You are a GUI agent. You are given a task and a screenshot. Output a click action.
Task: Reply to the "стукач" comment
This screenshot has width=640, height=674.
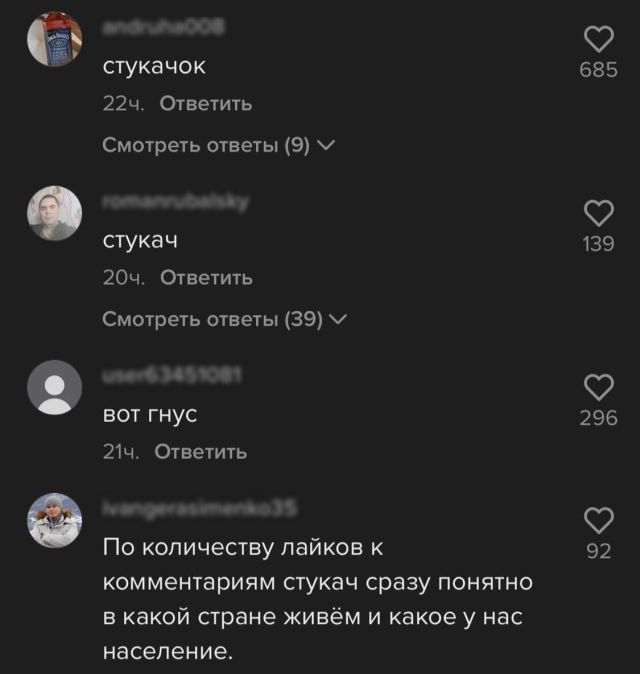coord(205,278)
